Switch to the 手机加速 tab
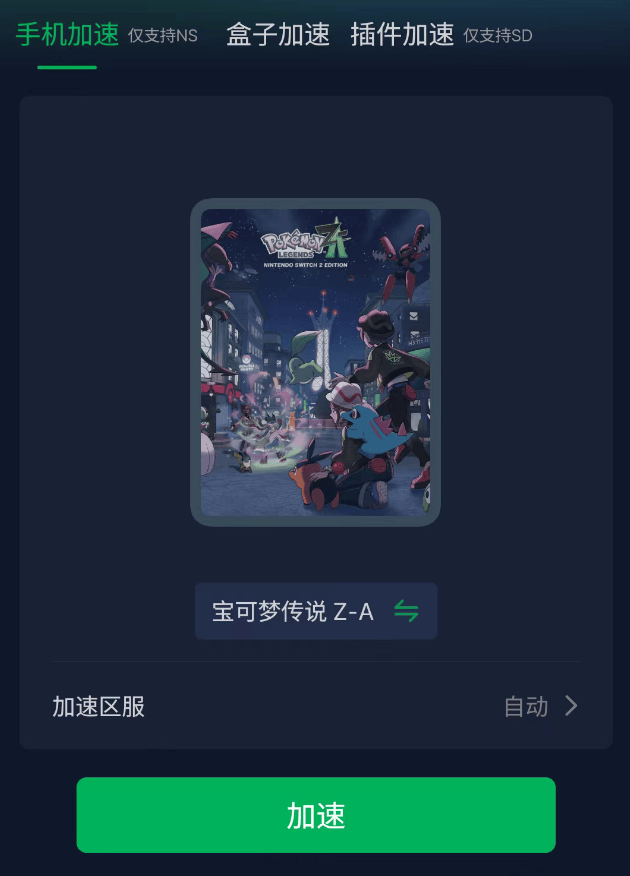 click(x=67, y=35)
